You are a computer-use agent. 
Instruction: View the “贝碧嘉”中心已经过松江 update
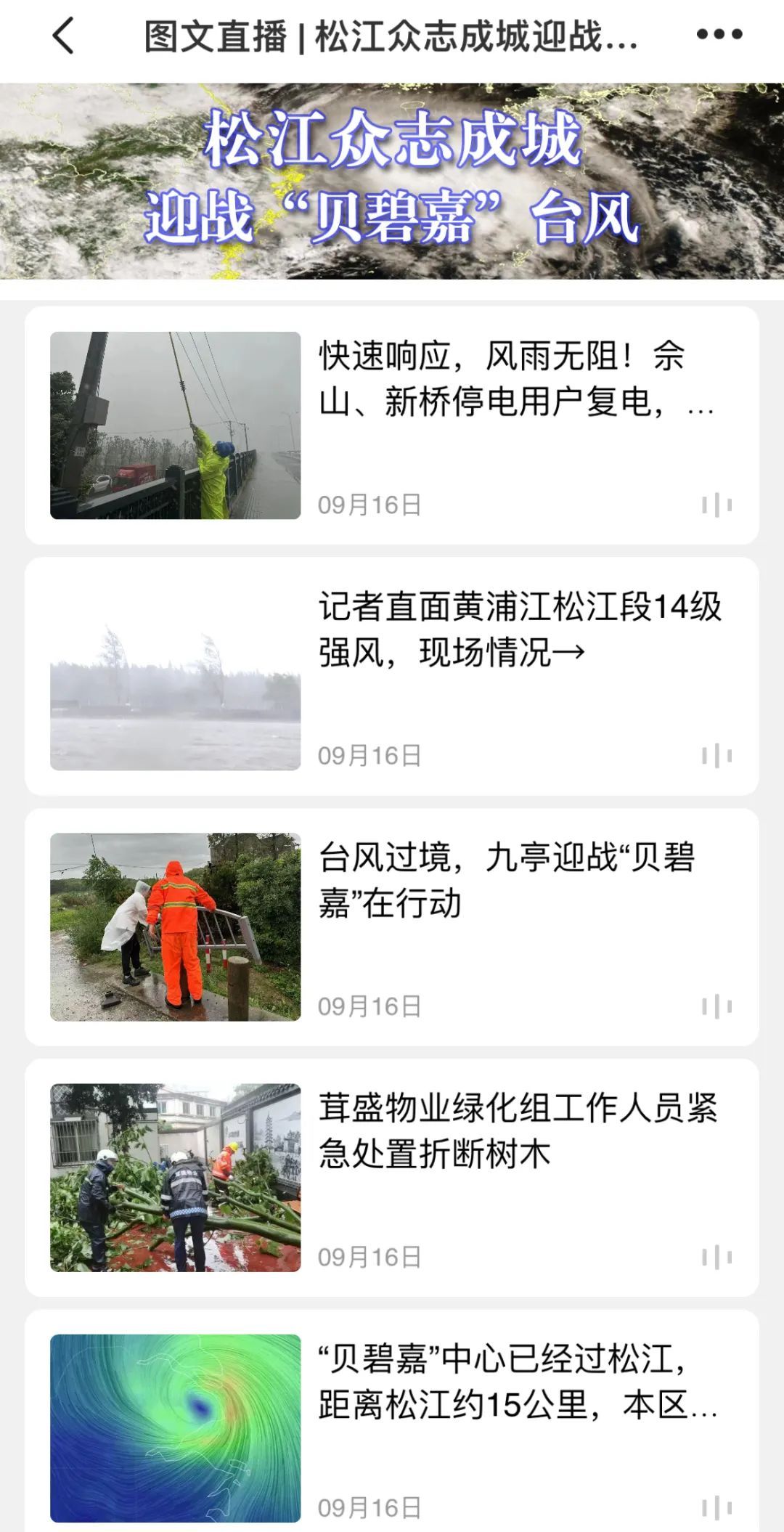pos(517,1381)
